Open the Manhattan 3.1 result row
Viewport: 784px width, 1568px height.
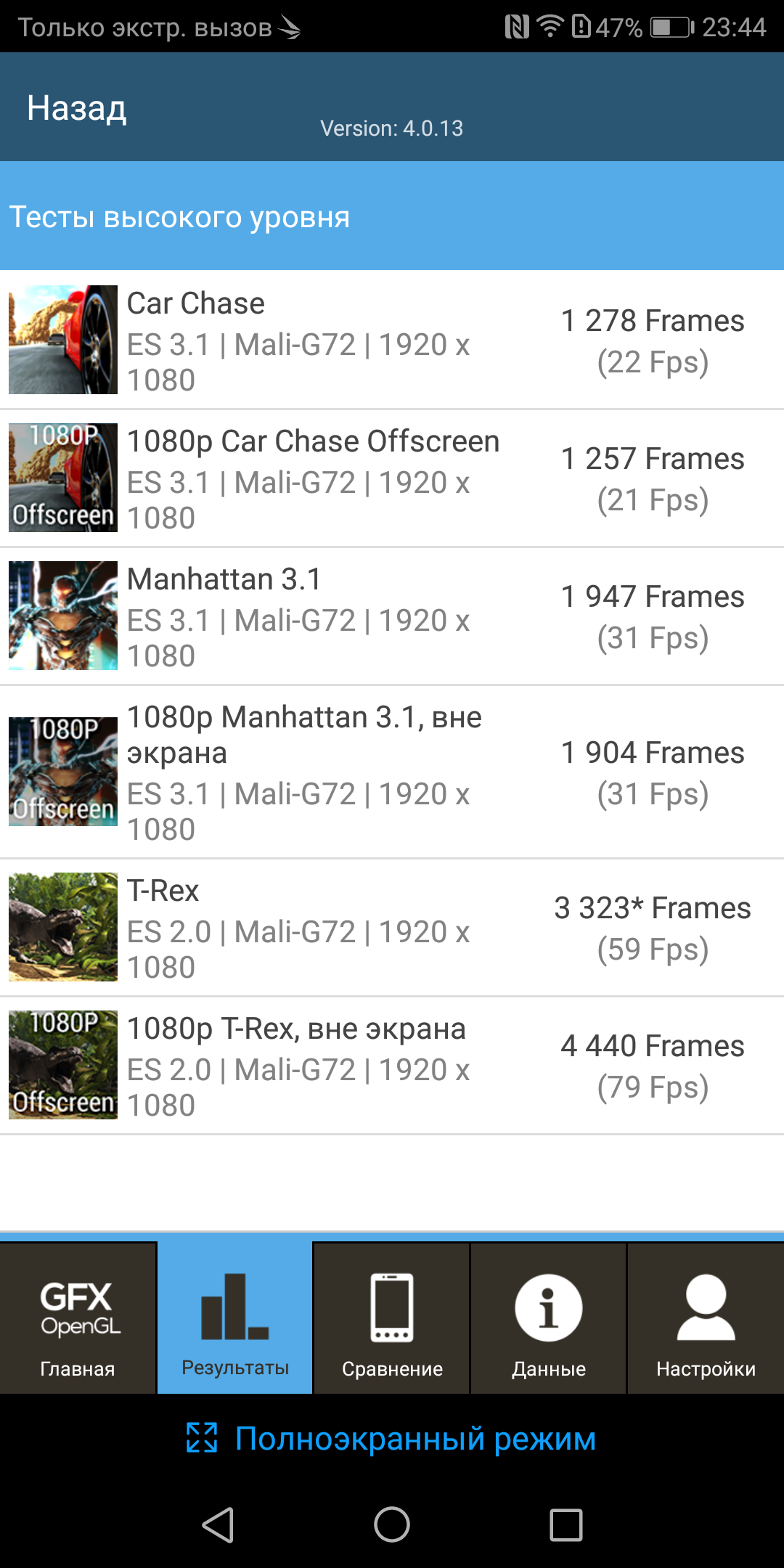(392, 616)
